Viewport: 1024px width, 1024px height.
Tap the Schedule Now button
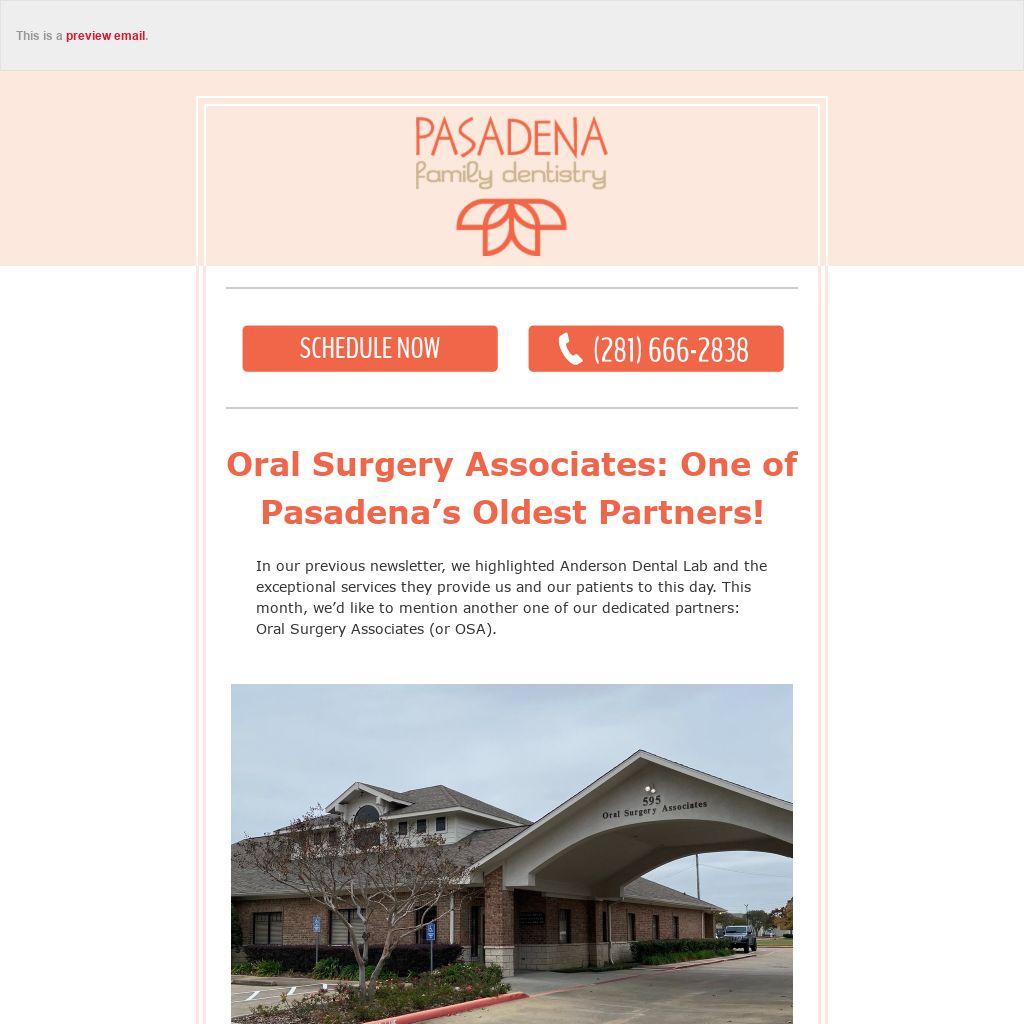click(369, 348)
